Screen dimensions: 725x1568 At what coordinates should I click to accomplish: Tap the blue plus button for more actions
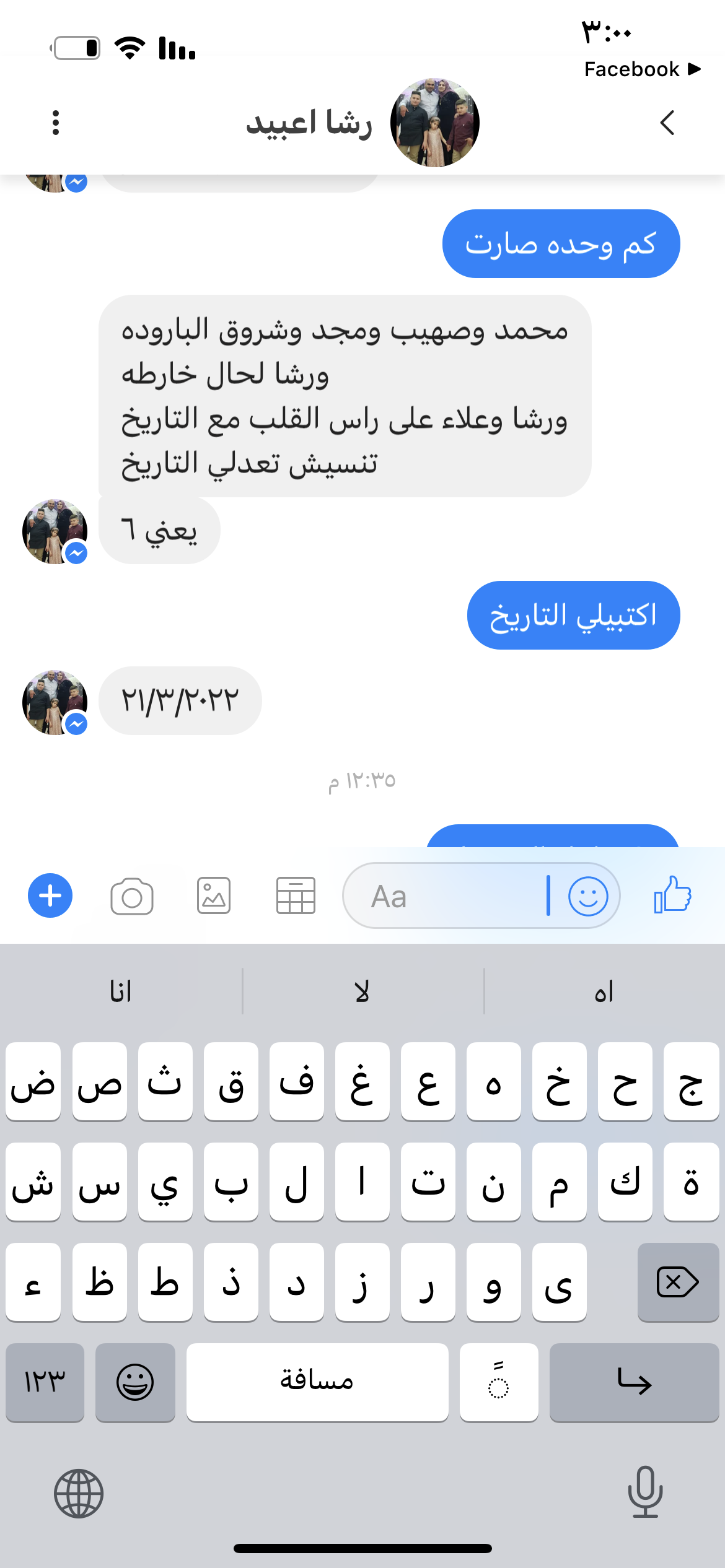tap(50, 895)
